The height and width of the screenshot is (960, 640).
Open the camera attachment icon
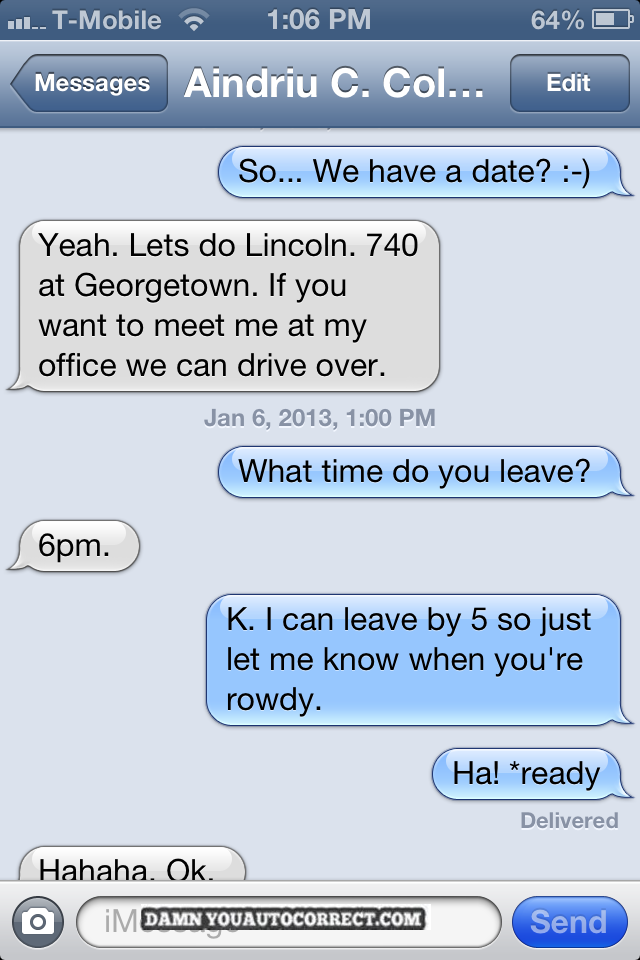pos(38,922)
